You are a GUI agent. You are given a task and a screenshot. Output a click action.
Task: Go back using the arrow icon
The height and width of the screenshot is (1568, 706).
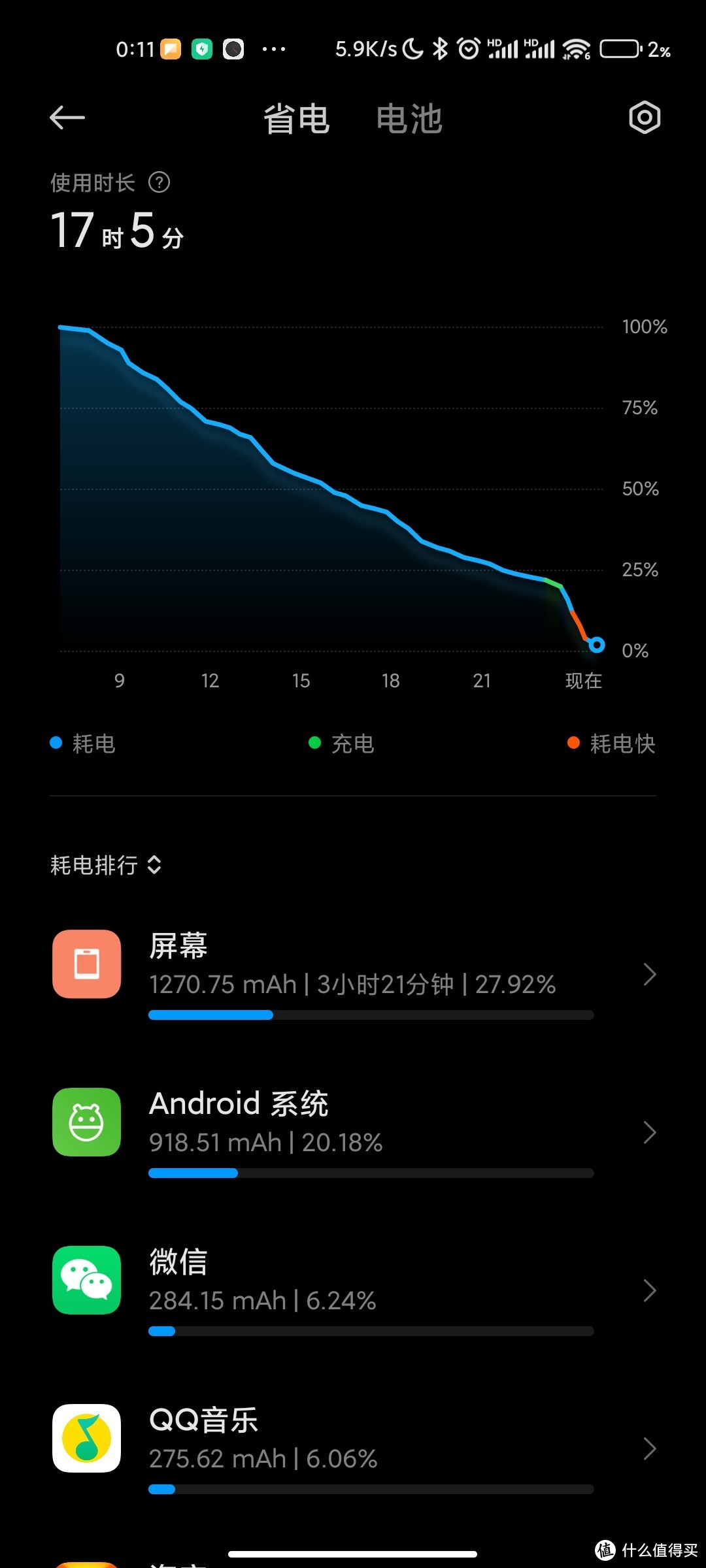(67, 118)
